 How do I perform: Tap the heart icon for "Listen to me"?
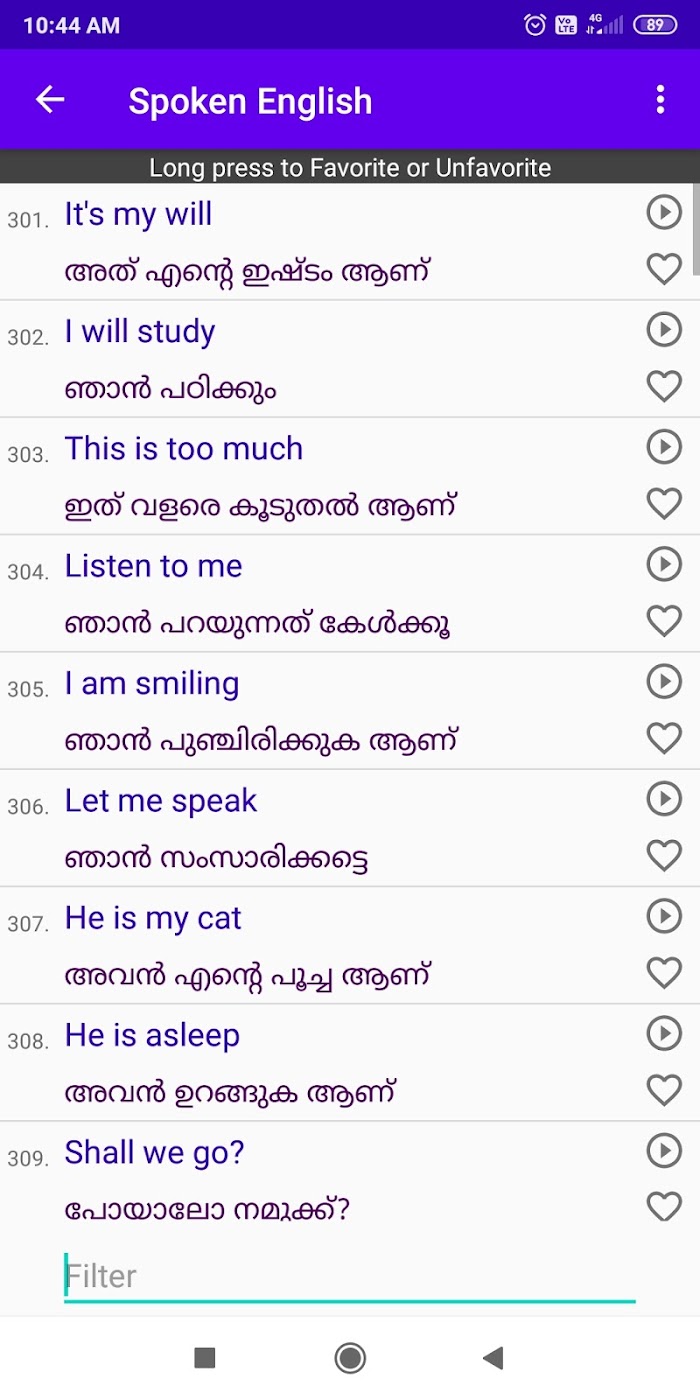[664, 621]
